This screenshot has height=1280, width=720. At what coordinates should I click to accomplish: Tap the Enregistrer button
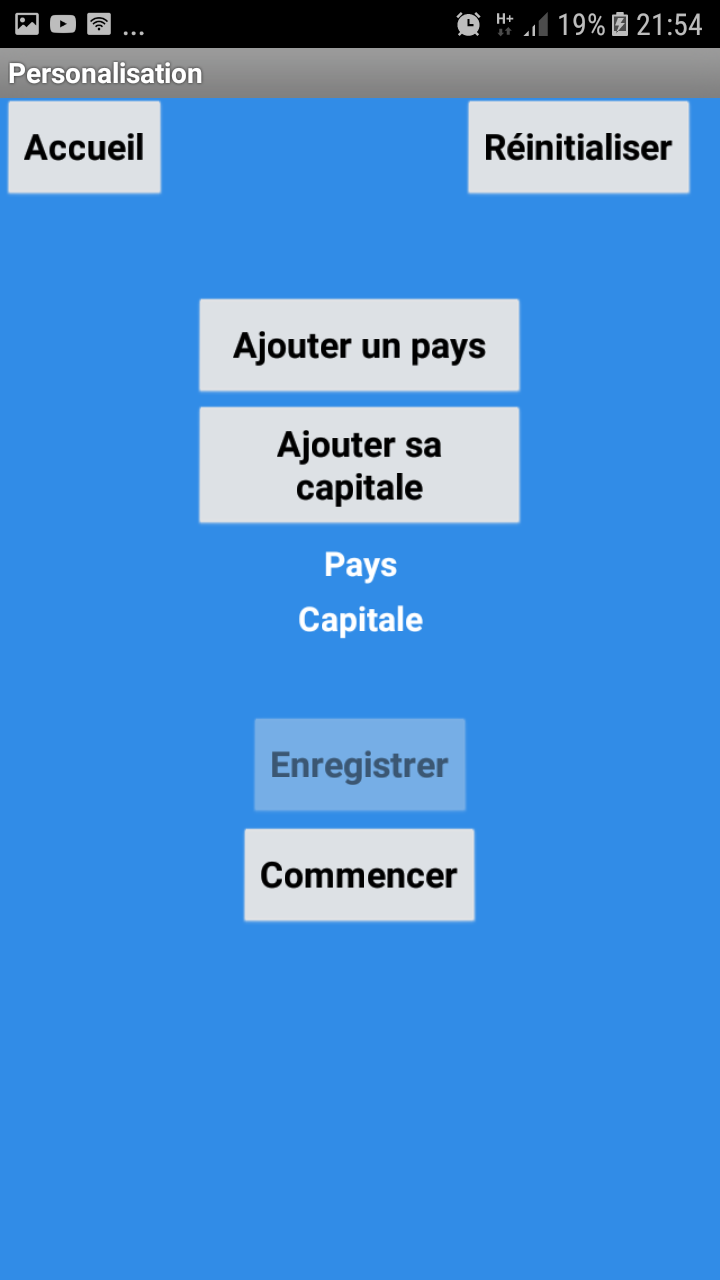359,765
